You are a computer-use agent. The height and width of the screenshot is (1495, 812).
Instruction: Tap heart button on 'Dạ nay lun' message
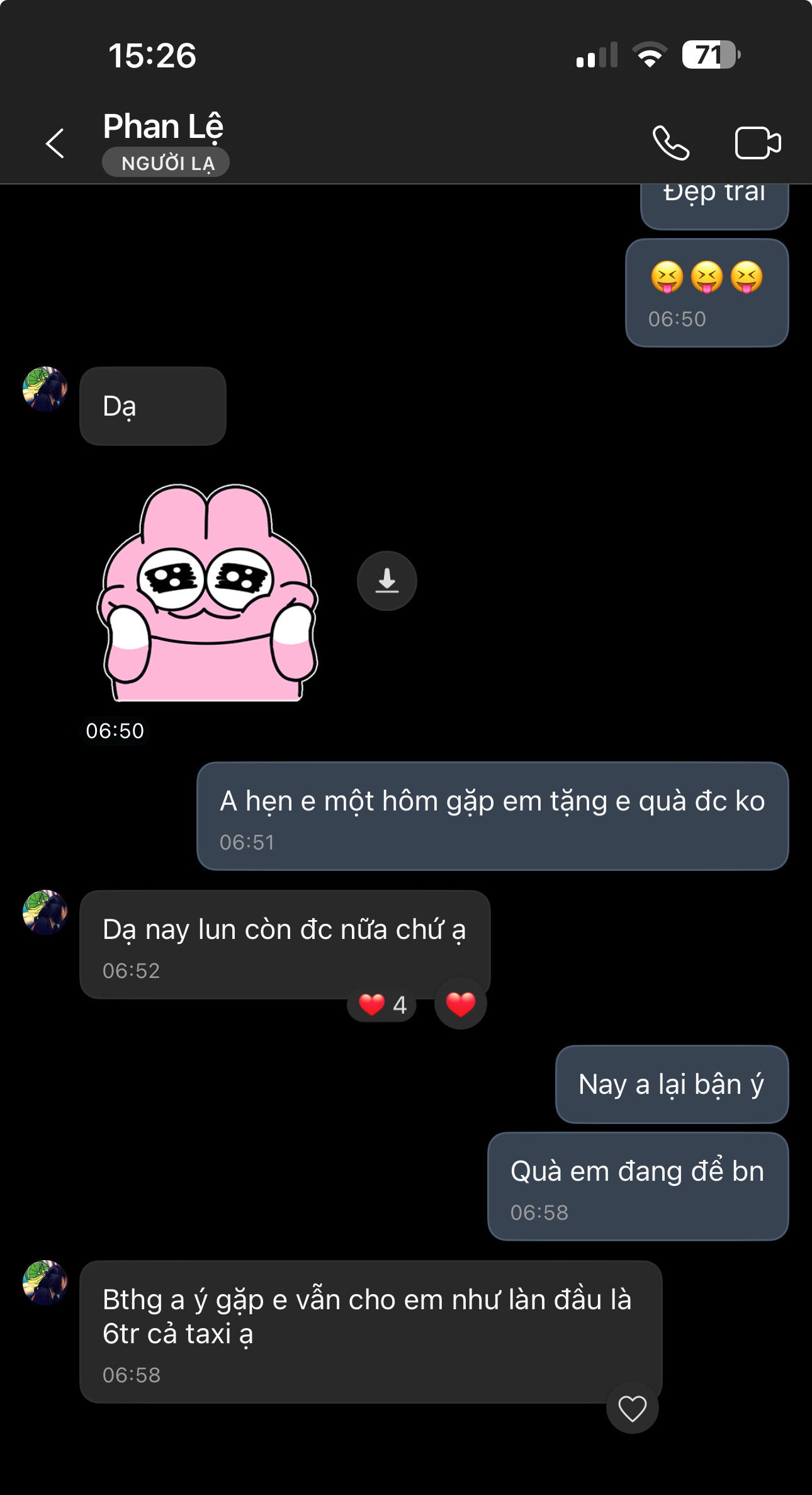460,1004
